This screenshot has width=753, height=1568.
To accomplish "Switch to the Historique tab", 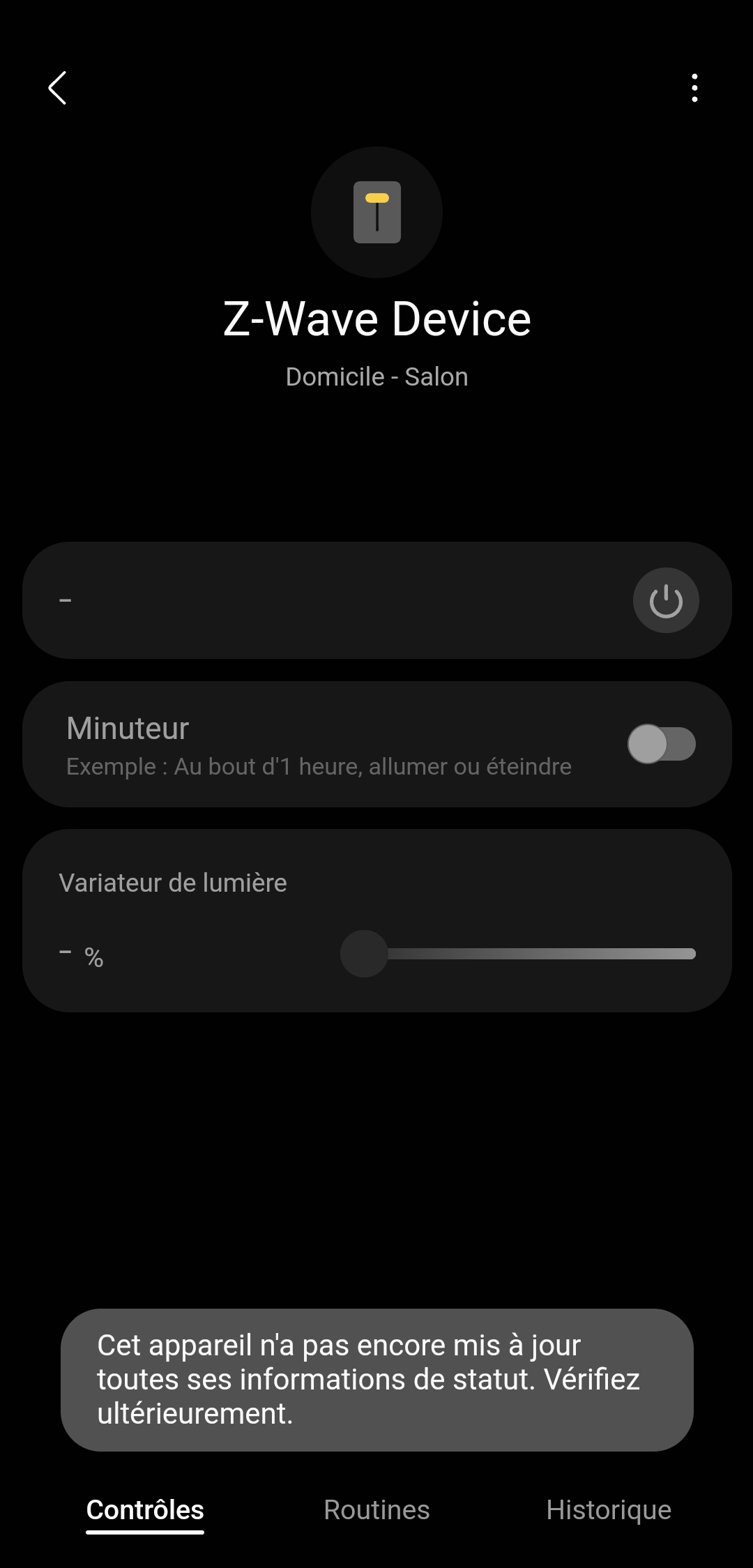I will point(608,1509).
